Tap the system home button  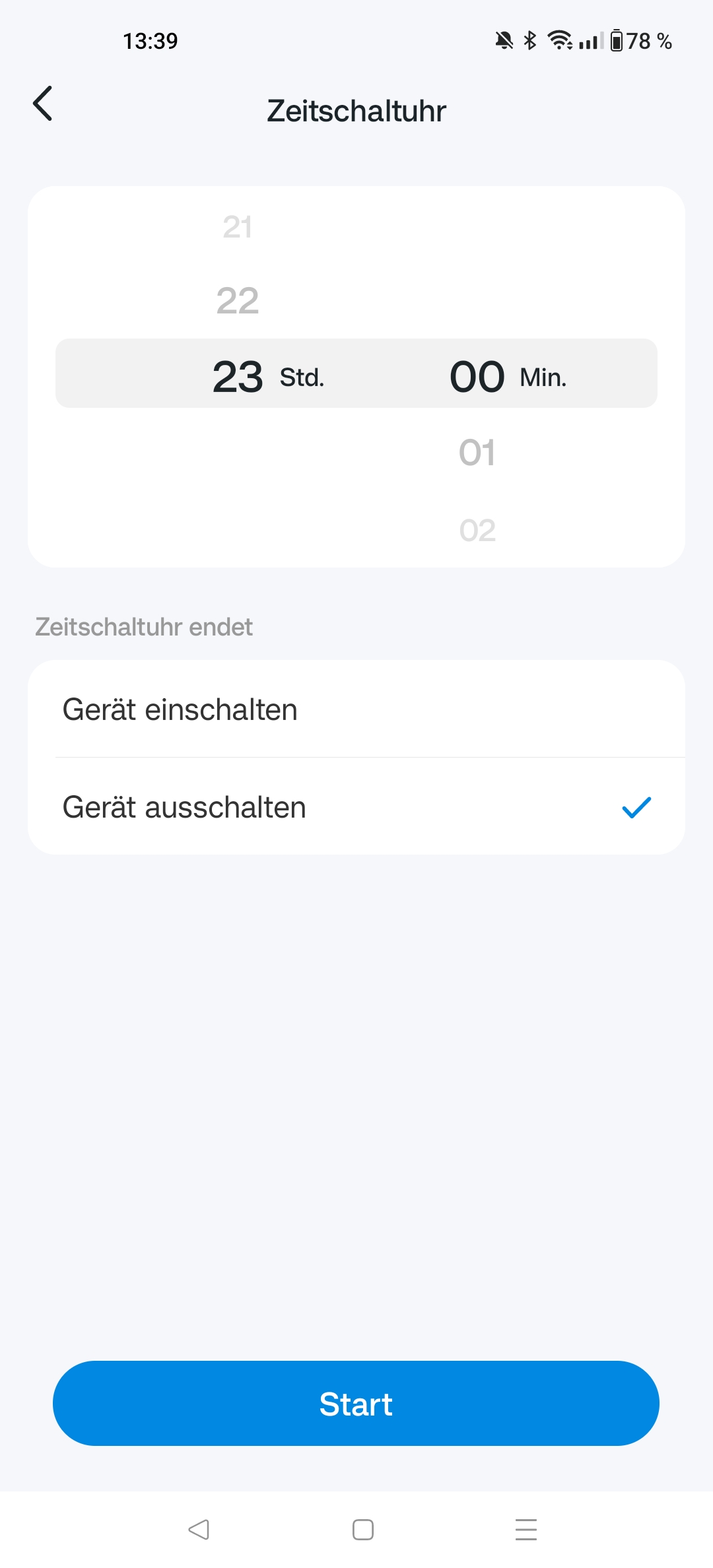[x=362, y=1530]
